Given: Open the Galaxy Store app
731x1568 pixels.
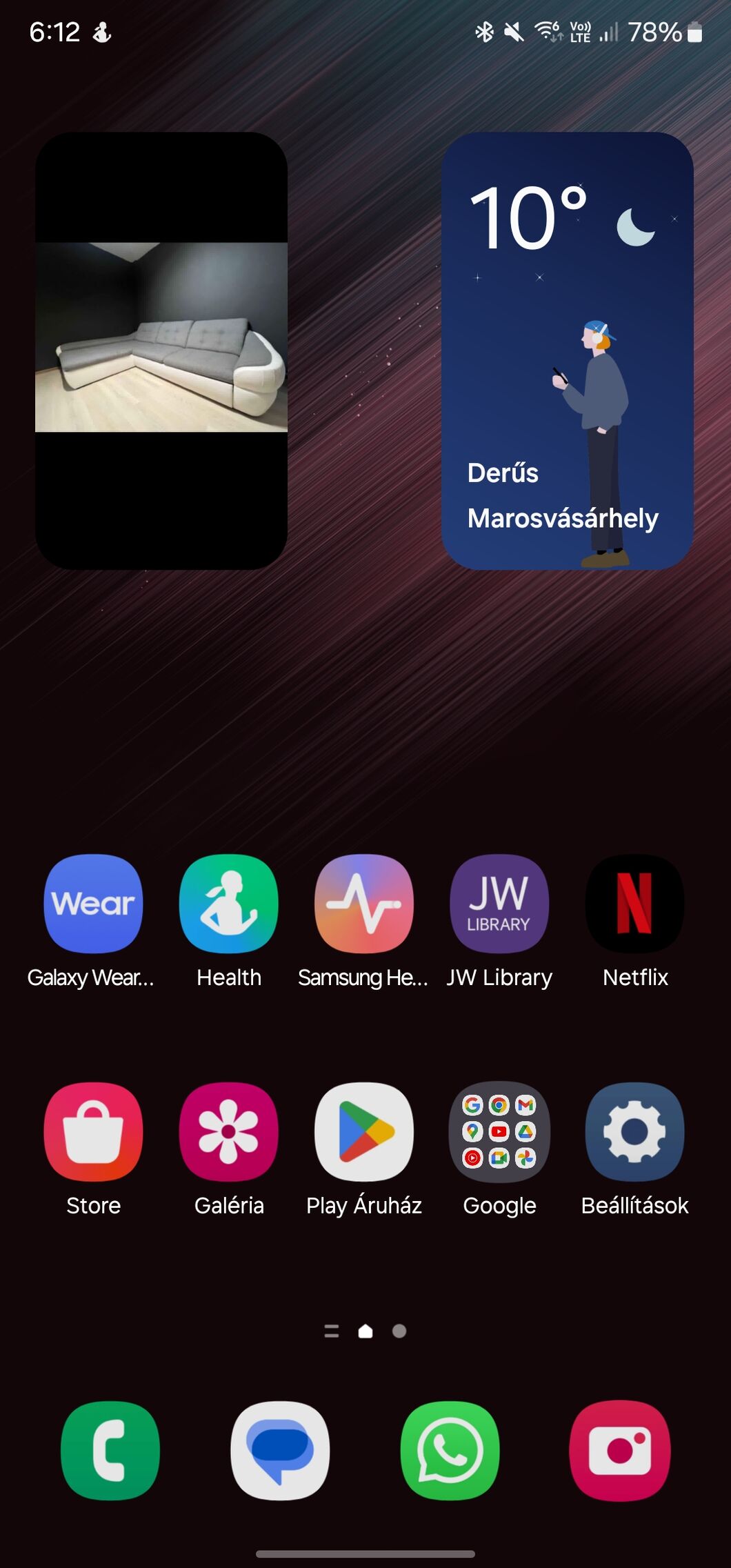Looking at the screenshot, I should click(x=93, y=1131).
